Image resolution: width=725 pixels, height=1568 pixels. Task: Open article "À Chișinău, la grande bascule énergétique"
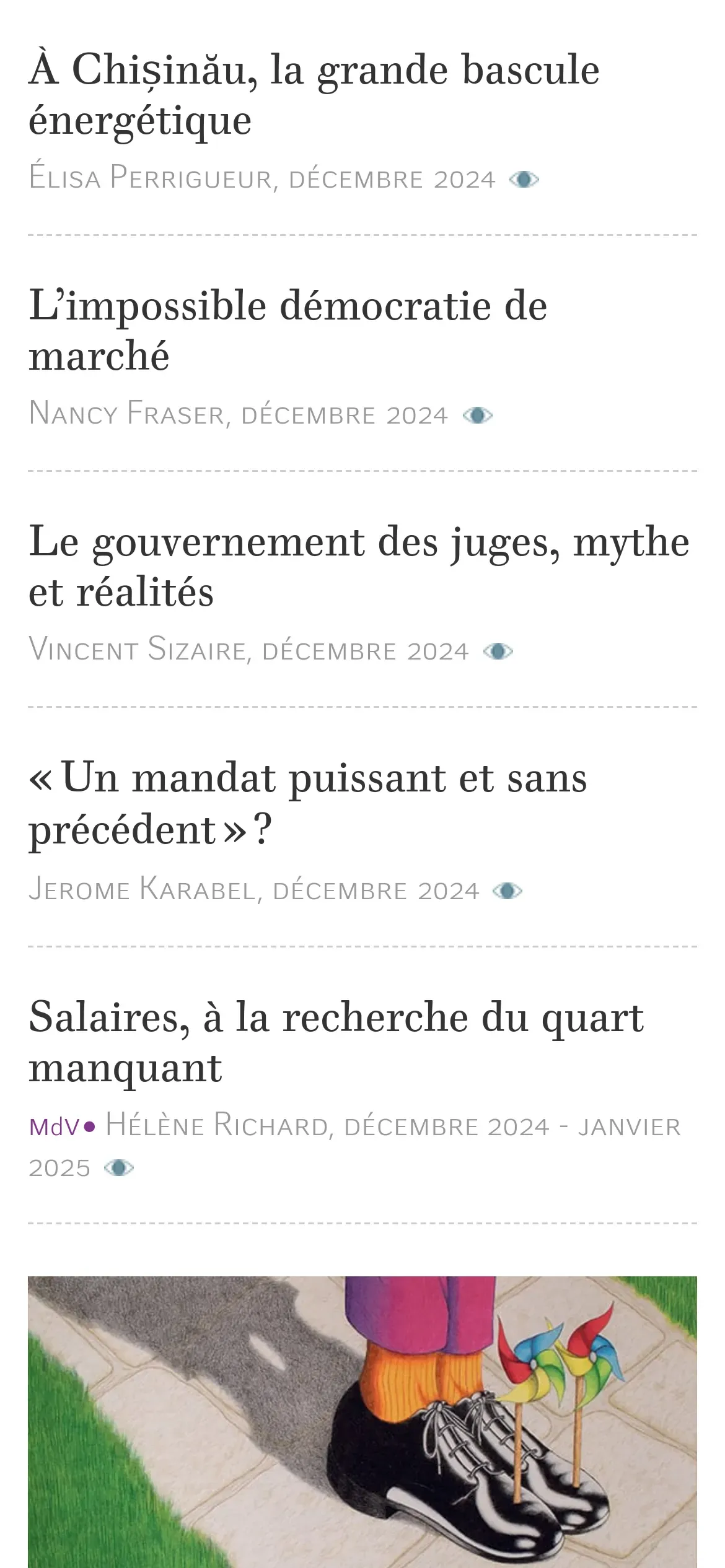[314, 94]
